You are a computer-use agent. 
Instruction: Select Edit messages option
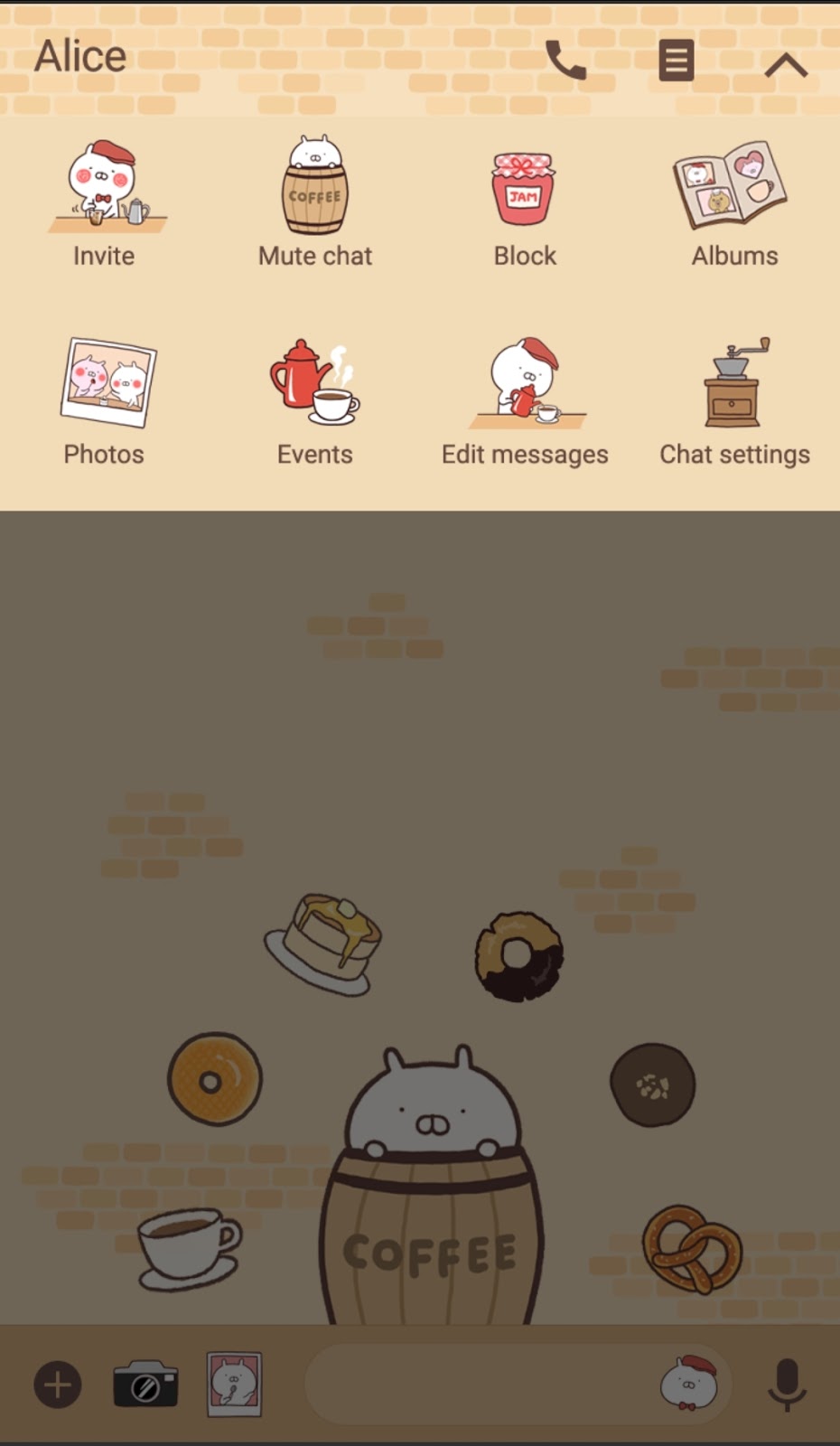pos(524,401)
